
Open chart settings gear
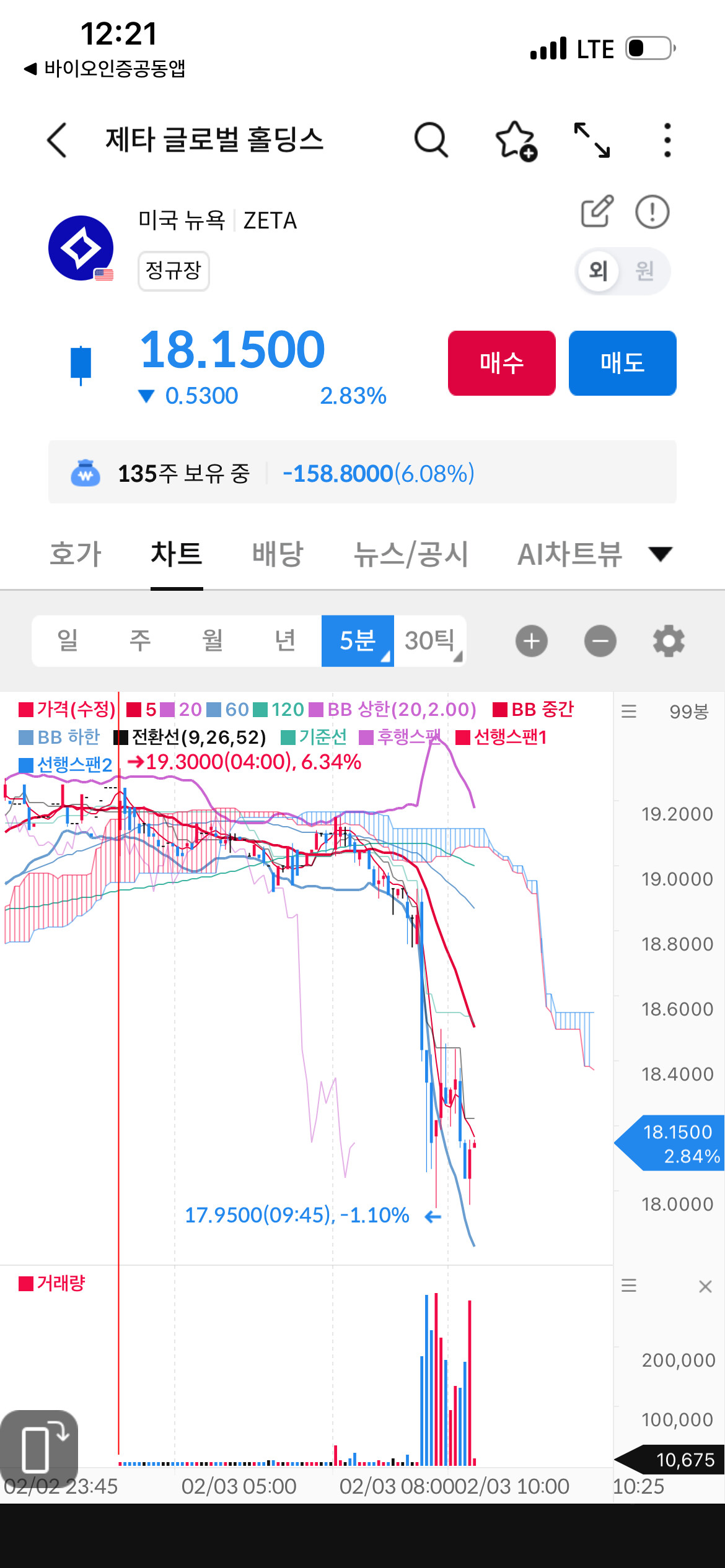(669, 641)
